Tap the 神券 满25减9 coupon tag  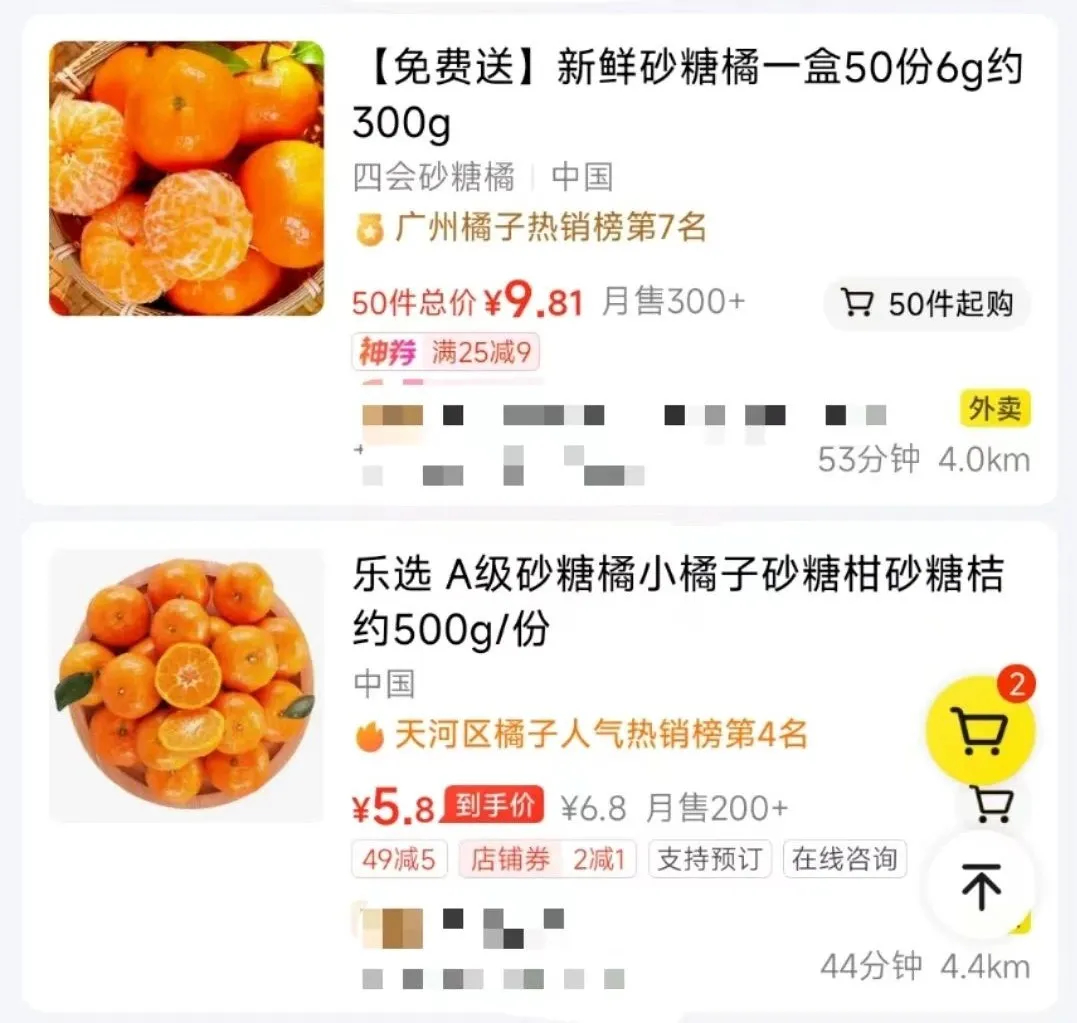445,352
